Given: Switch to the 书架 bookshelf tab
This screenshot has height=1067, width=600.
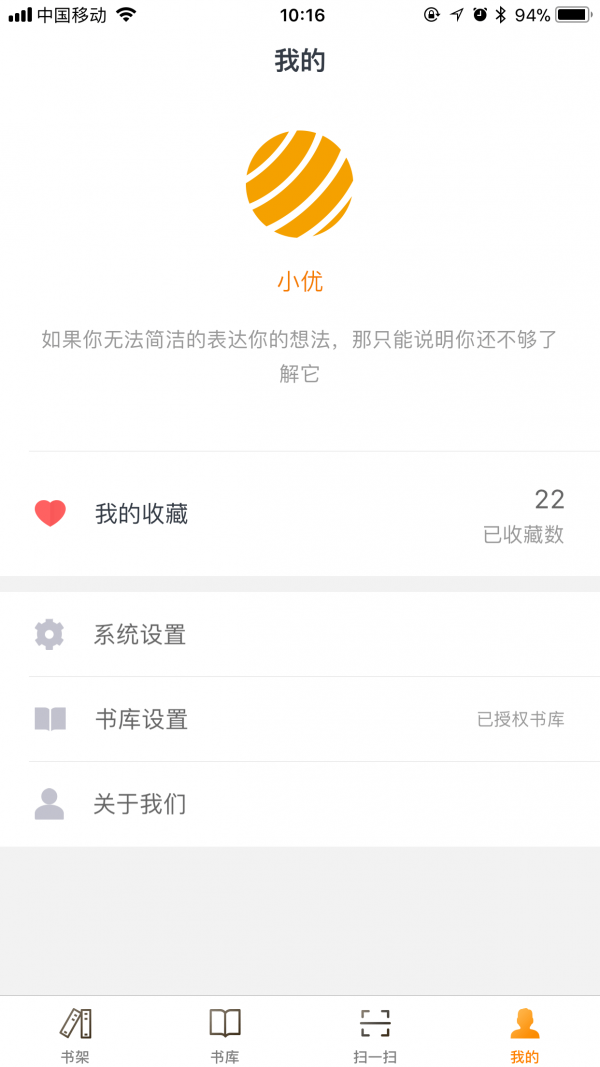Looking at the screenshot, I should tap(75, 1034).
